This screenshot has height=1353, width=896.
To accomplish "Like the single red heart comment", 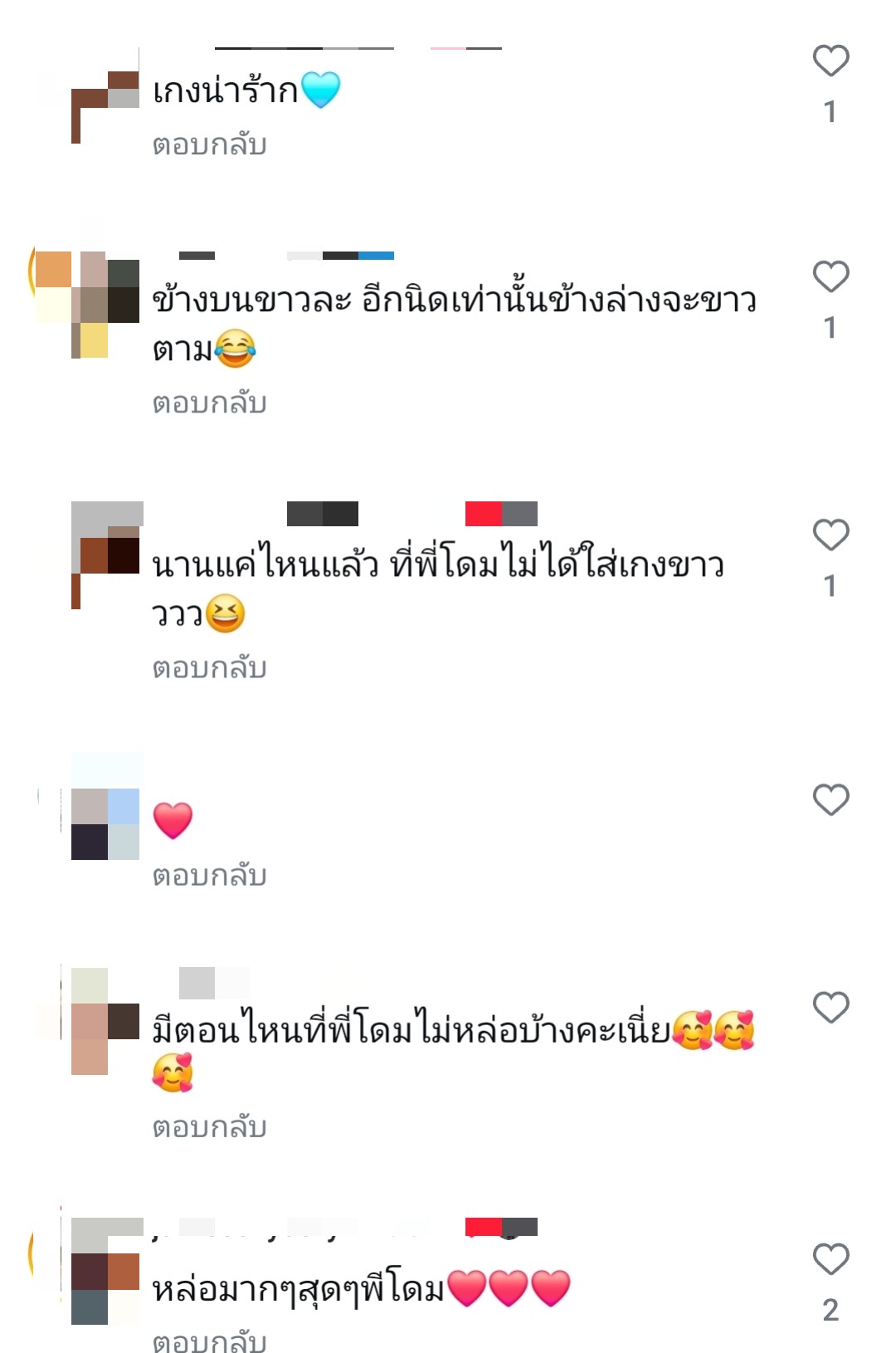I will click(x=830, y=800).
